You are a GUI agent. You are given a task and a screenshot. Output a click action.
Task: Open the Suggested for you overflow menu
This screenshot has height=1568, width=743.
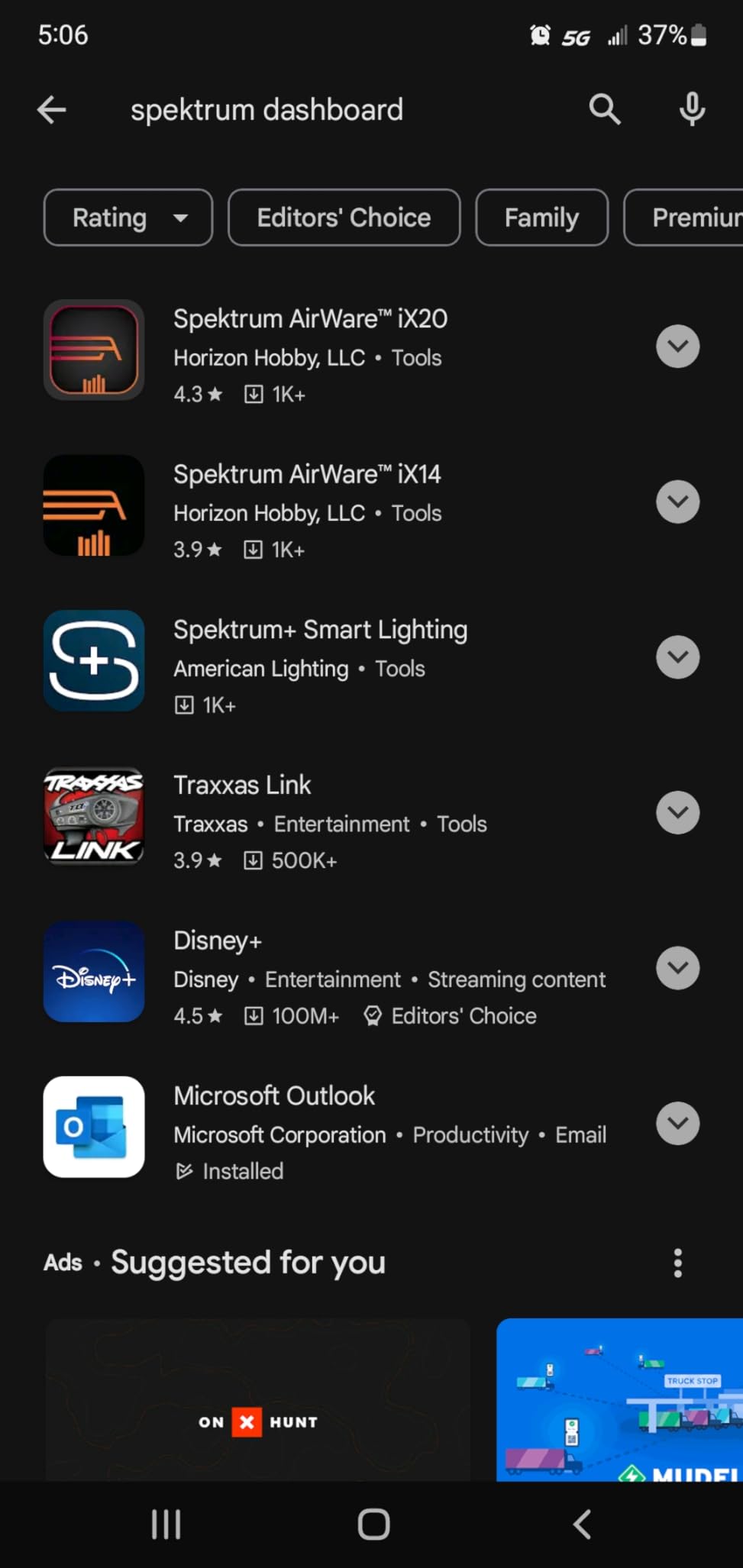tap(677, 1263)
